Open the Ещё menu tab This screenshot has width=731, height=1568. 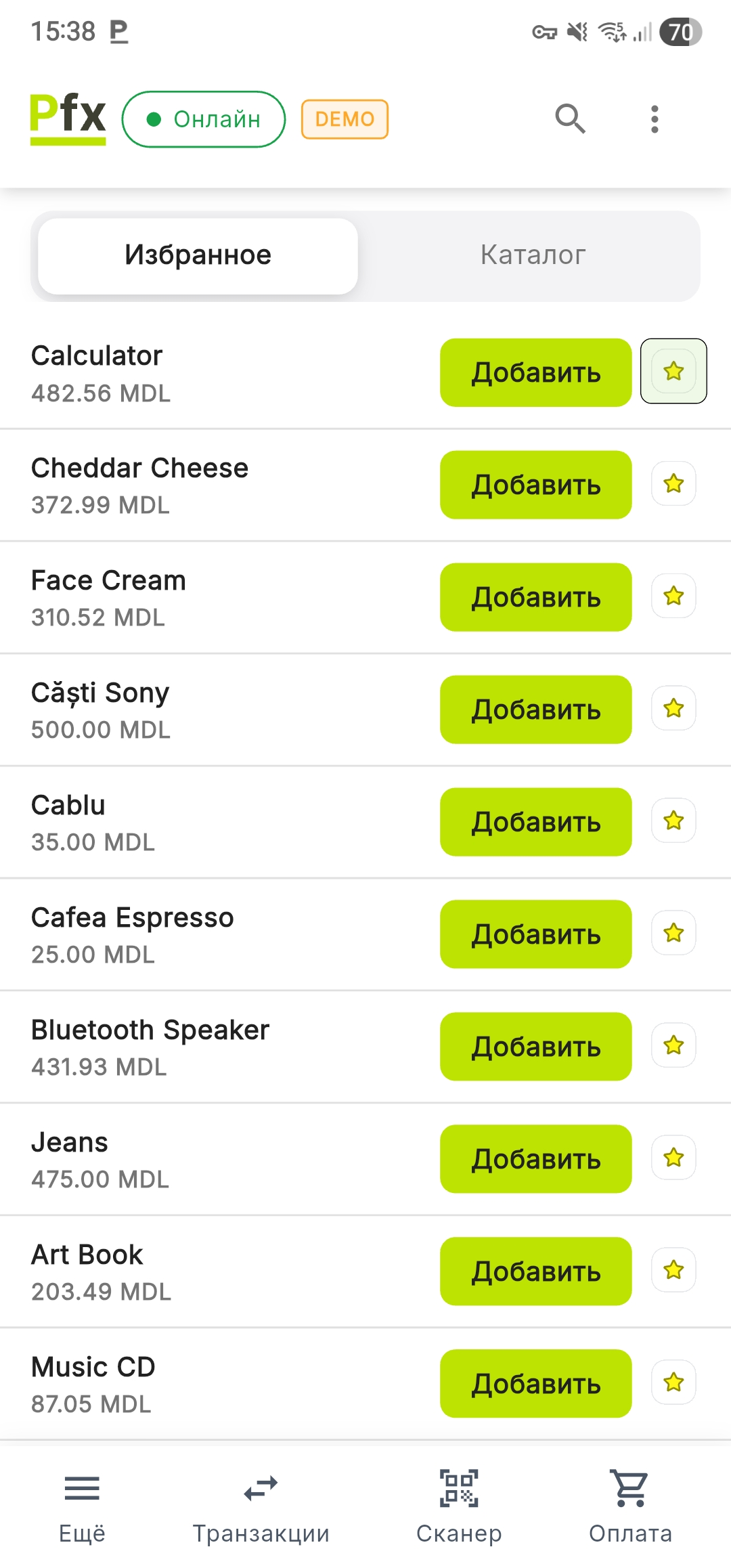coord(82,1504)
